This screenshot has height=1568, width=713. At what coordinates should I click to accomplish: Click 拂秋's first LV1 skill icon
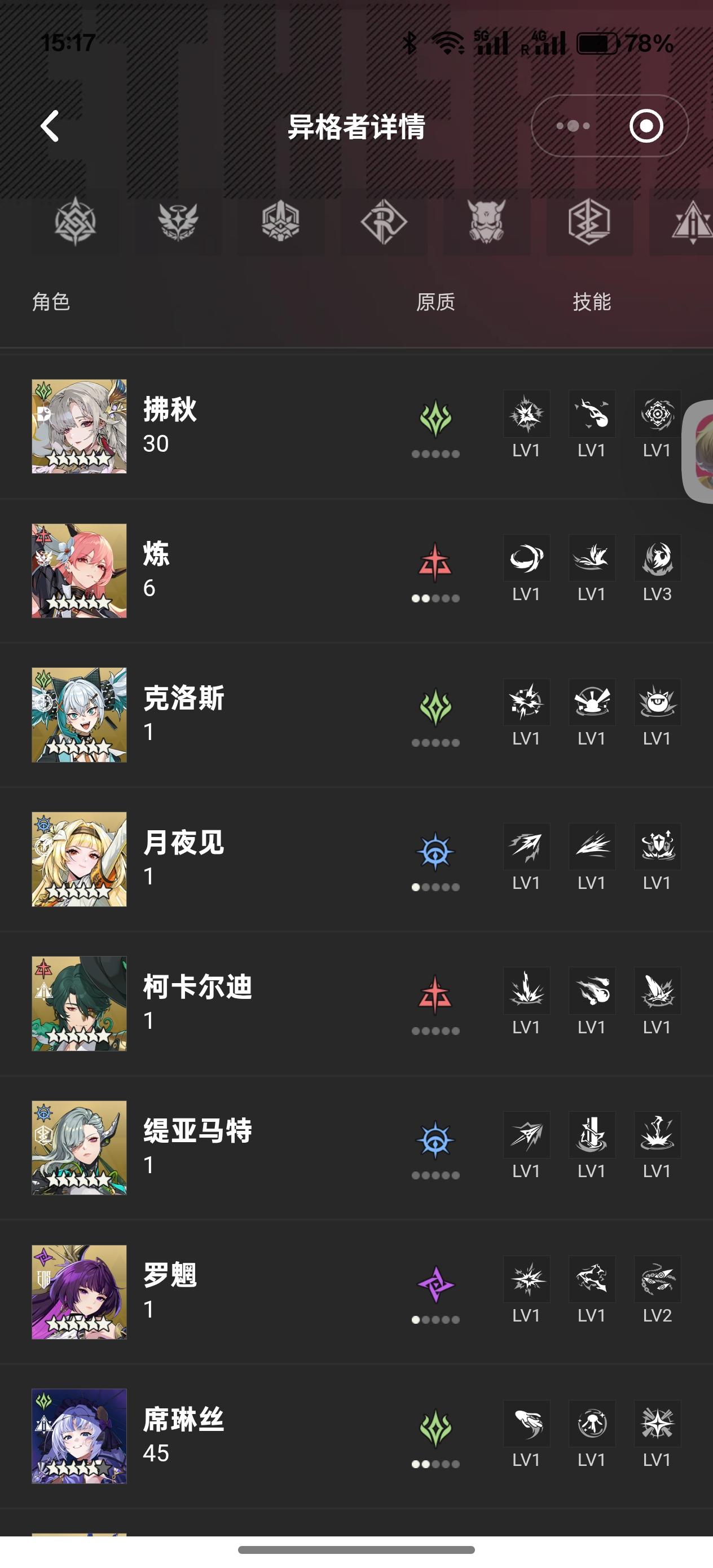coord(526,414)
